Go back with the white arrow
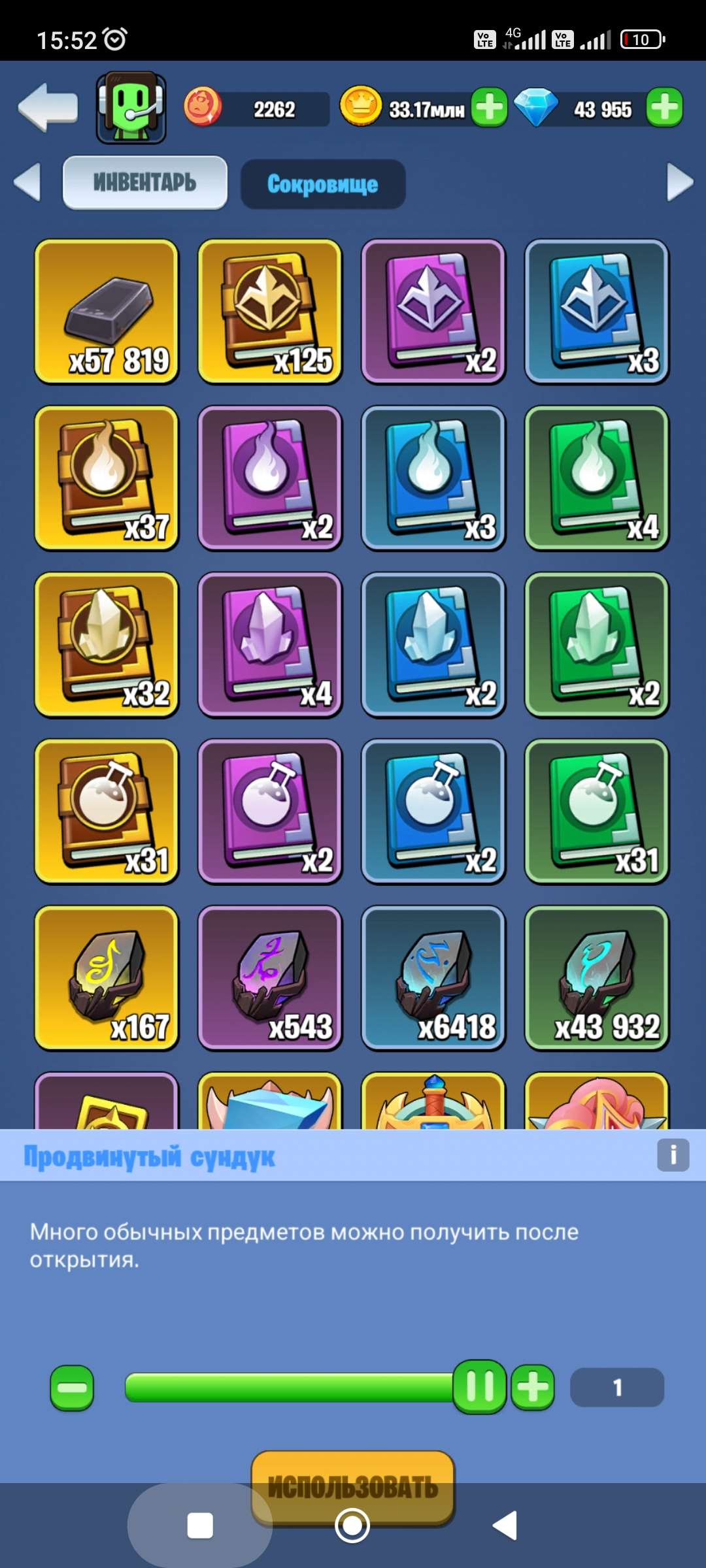706x1568 pixels. click(48, 108)
